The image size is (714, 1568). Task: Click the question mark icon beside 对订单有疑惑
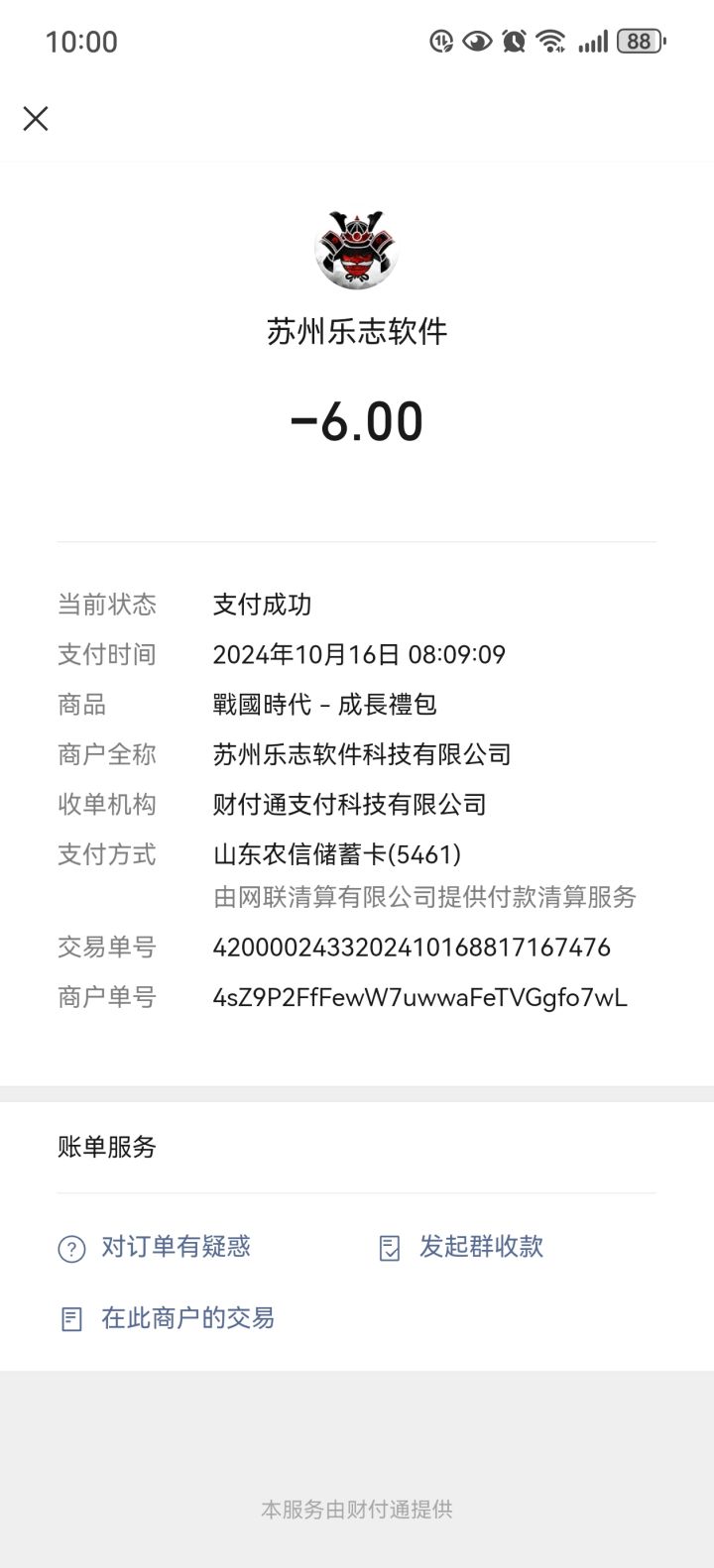69,1247
